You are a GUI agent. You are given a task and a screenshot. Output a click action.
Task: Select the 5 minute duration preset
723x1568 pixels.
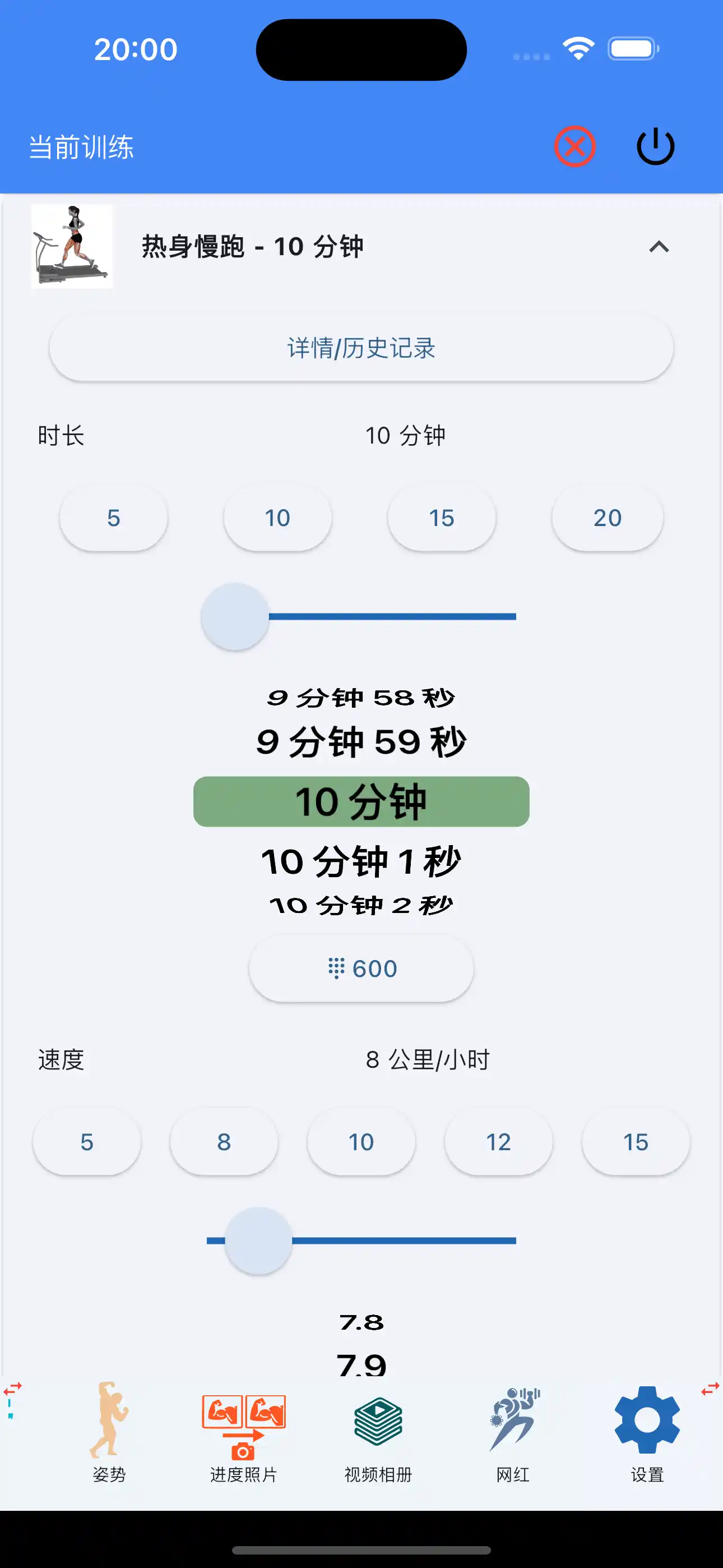click(113, 517)
